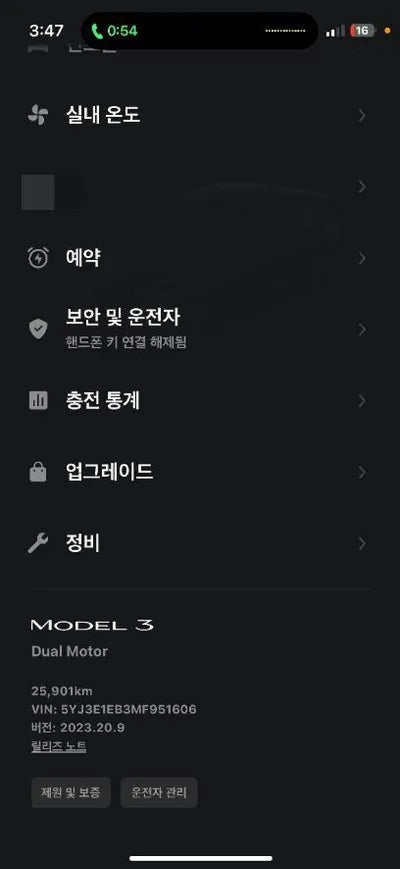Screen dimensions: 400x869
Task: Tap the 제원 및 보증 button
Action: (x=71, y=793)
